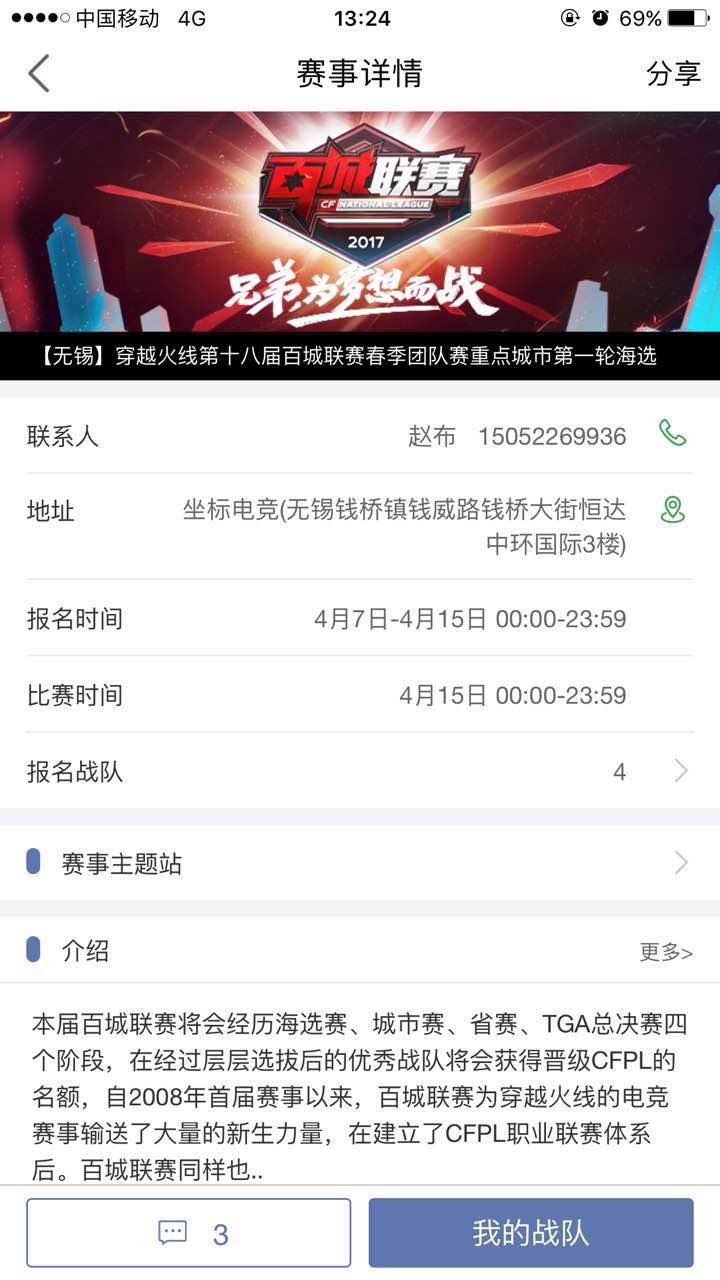This screenshot has width=720, height=1280.
Task: Call contact 赵布 via the phone icon
Action: [672, 434]
